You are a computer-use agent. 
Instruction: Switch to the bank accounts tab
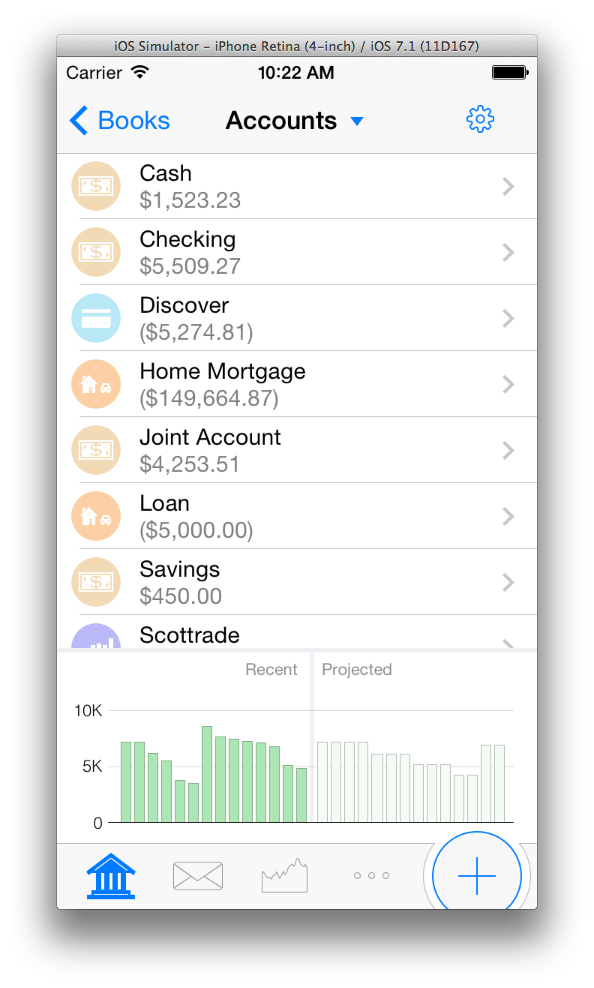click(111, 876)
